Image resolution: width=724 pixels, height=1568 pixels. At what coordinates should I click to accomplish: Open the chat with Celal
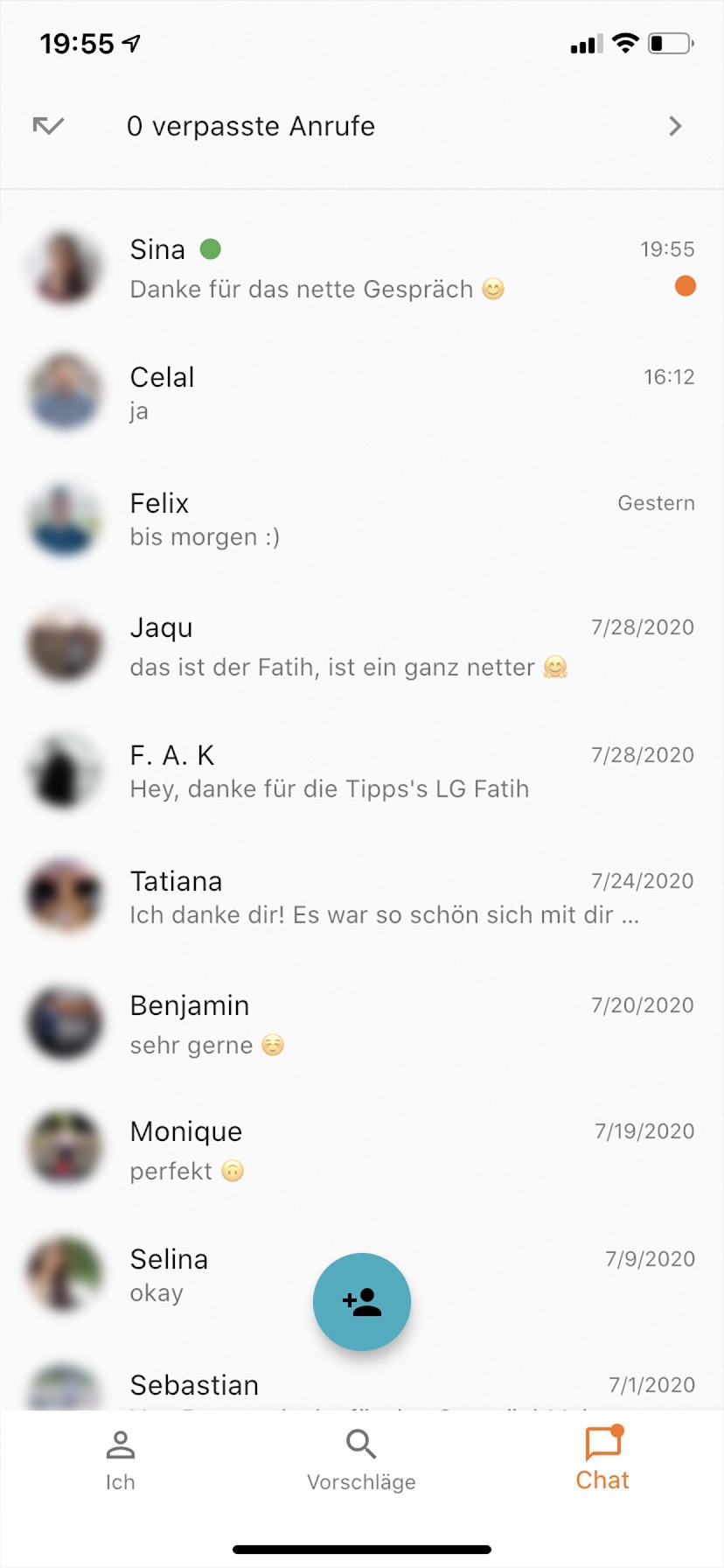[x=361, y=393]
